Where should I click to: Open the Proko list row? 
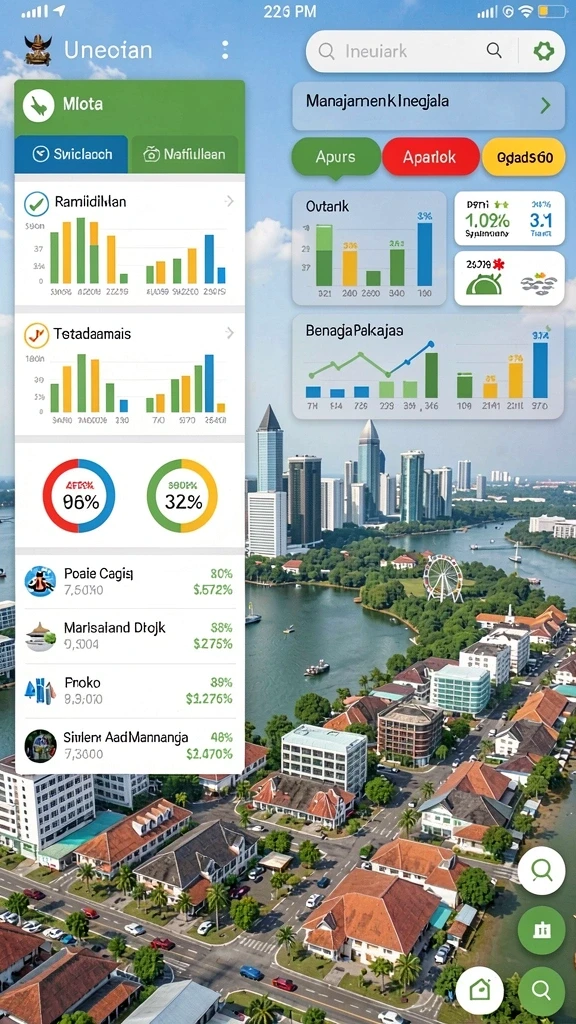[129, 690]
